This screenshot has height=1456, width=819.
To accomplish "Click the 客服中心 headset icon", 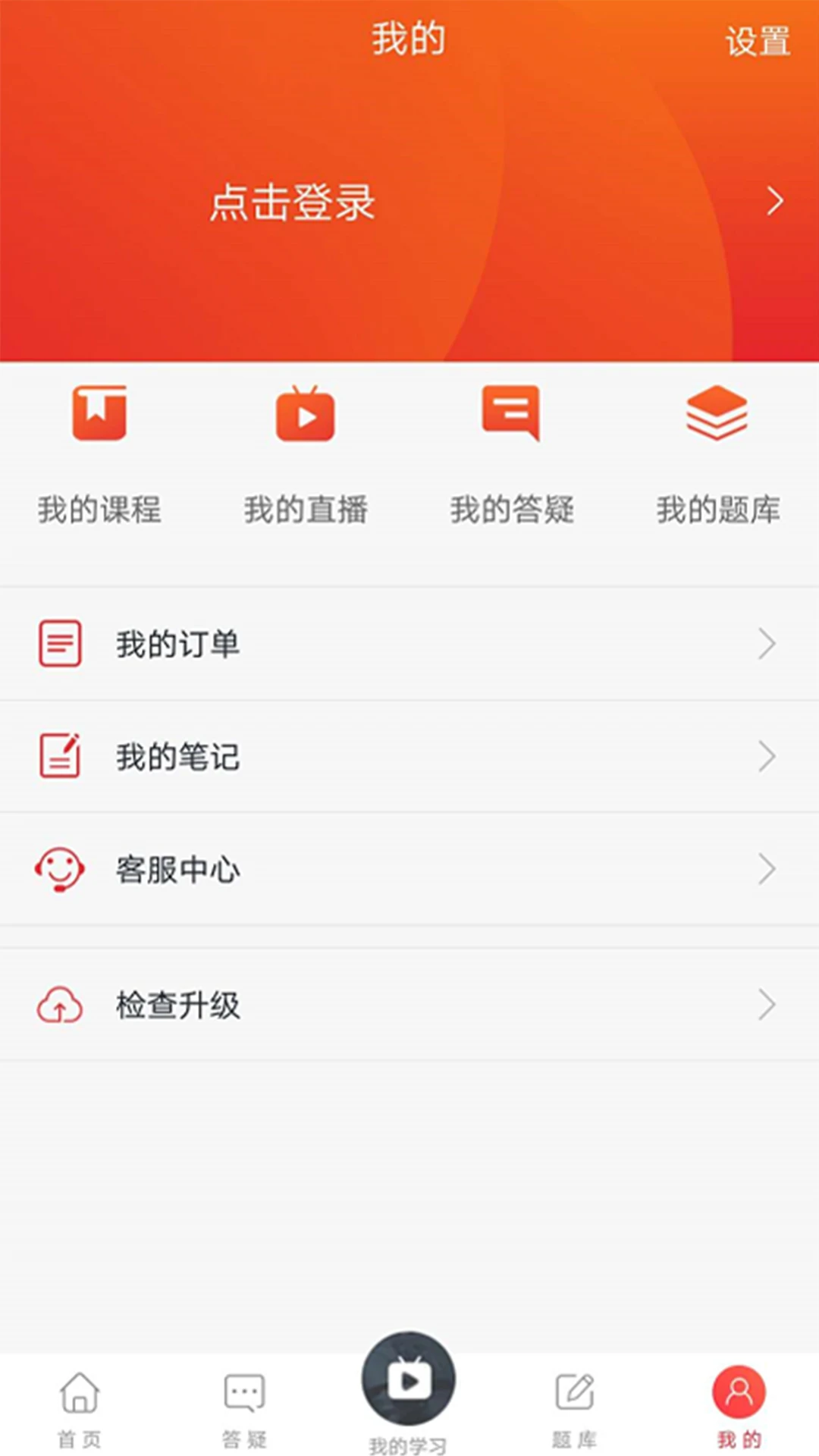I will 61,870.
